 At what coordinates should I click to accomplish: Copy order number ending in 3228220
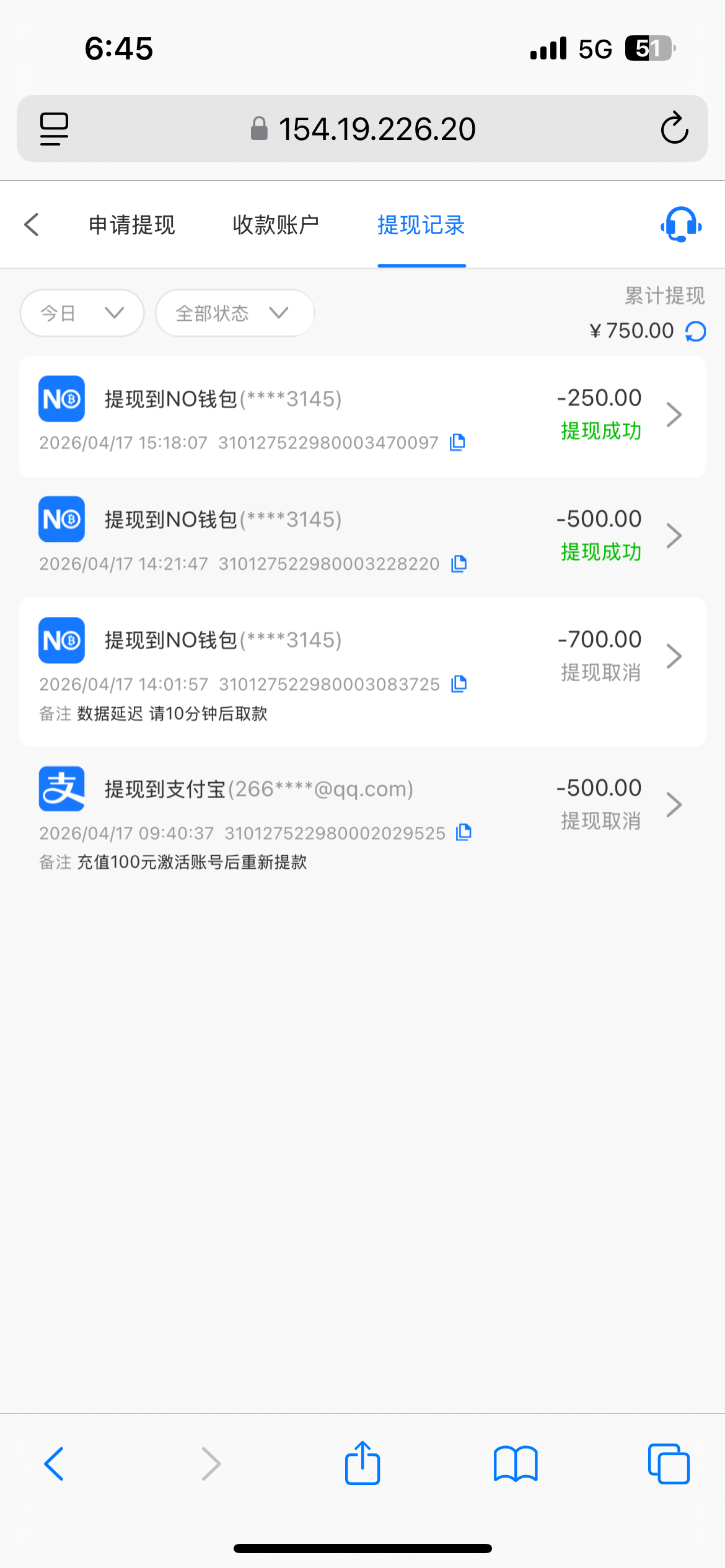459,564
